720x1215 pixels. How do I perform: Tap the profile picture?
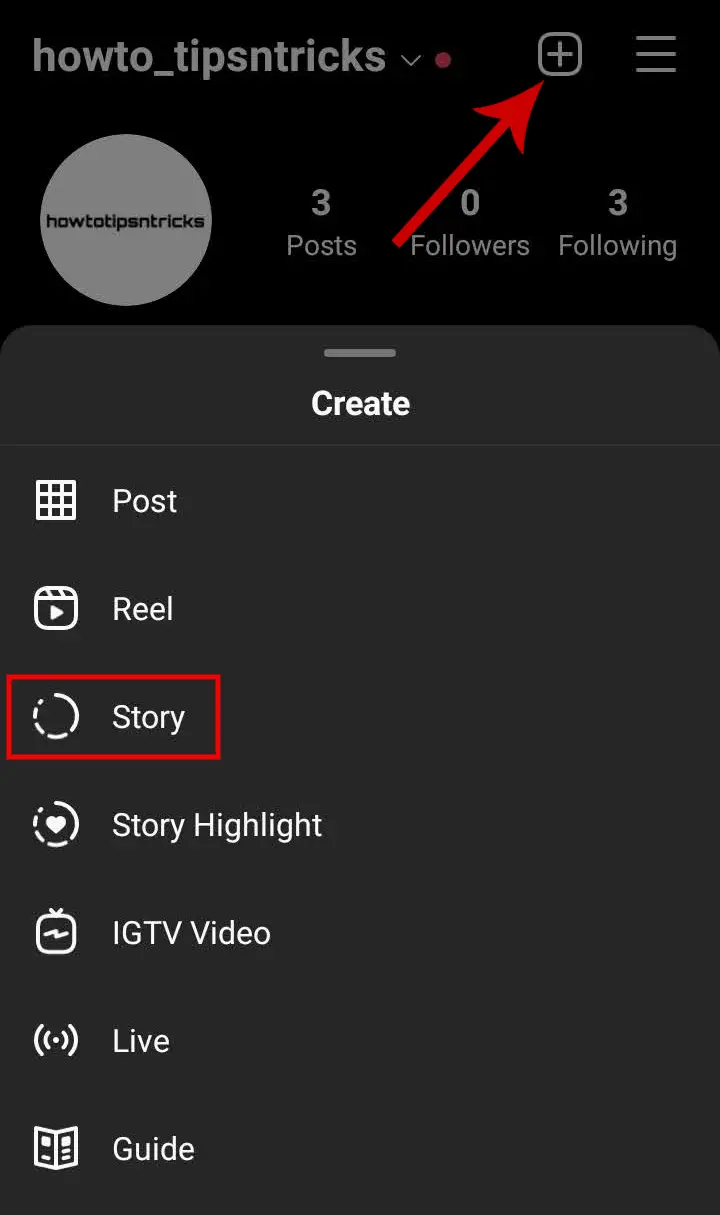pos(126,220)
